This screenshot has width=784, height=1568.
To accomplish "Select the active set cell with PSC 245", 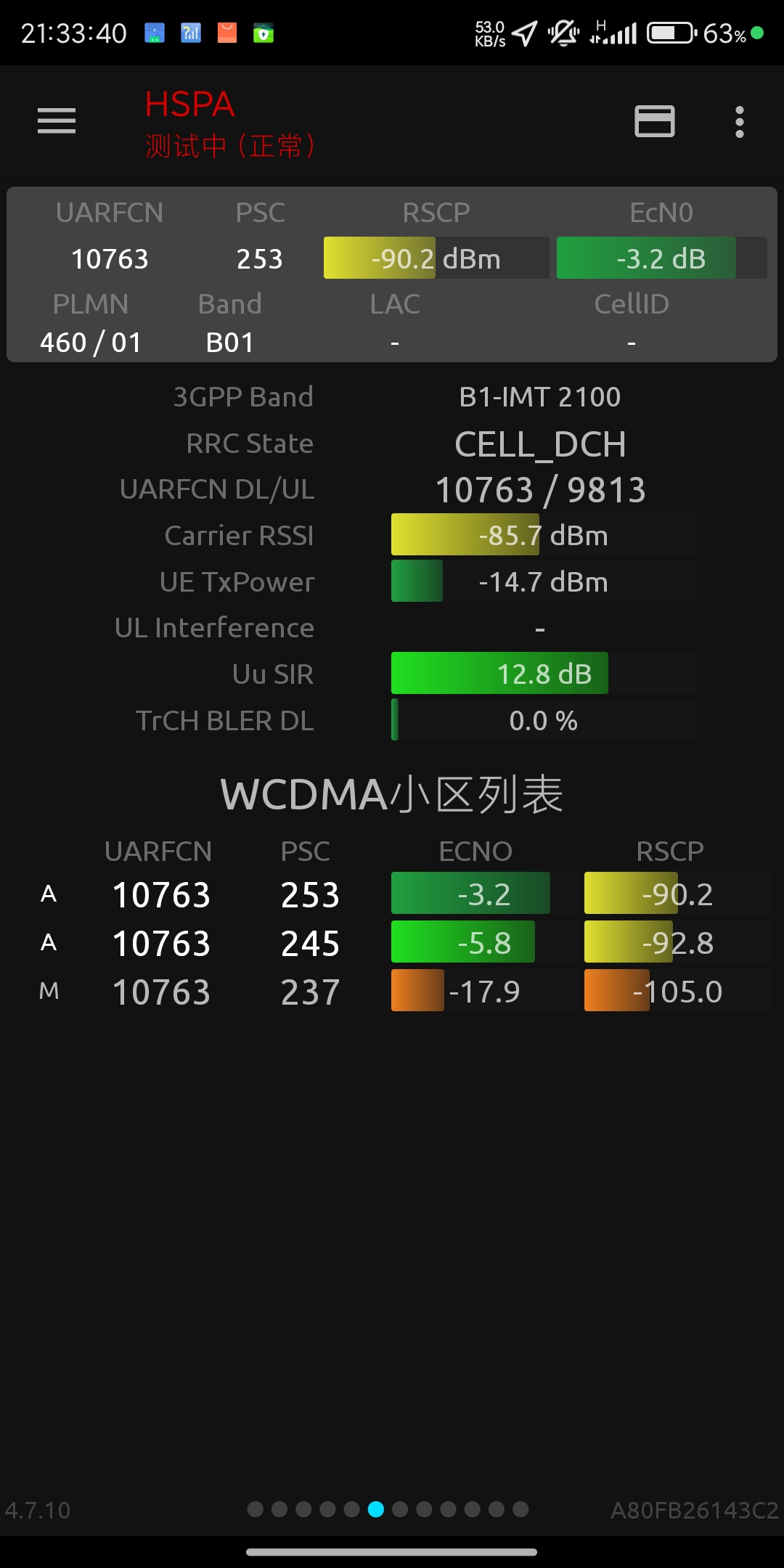I will (392, 942).
